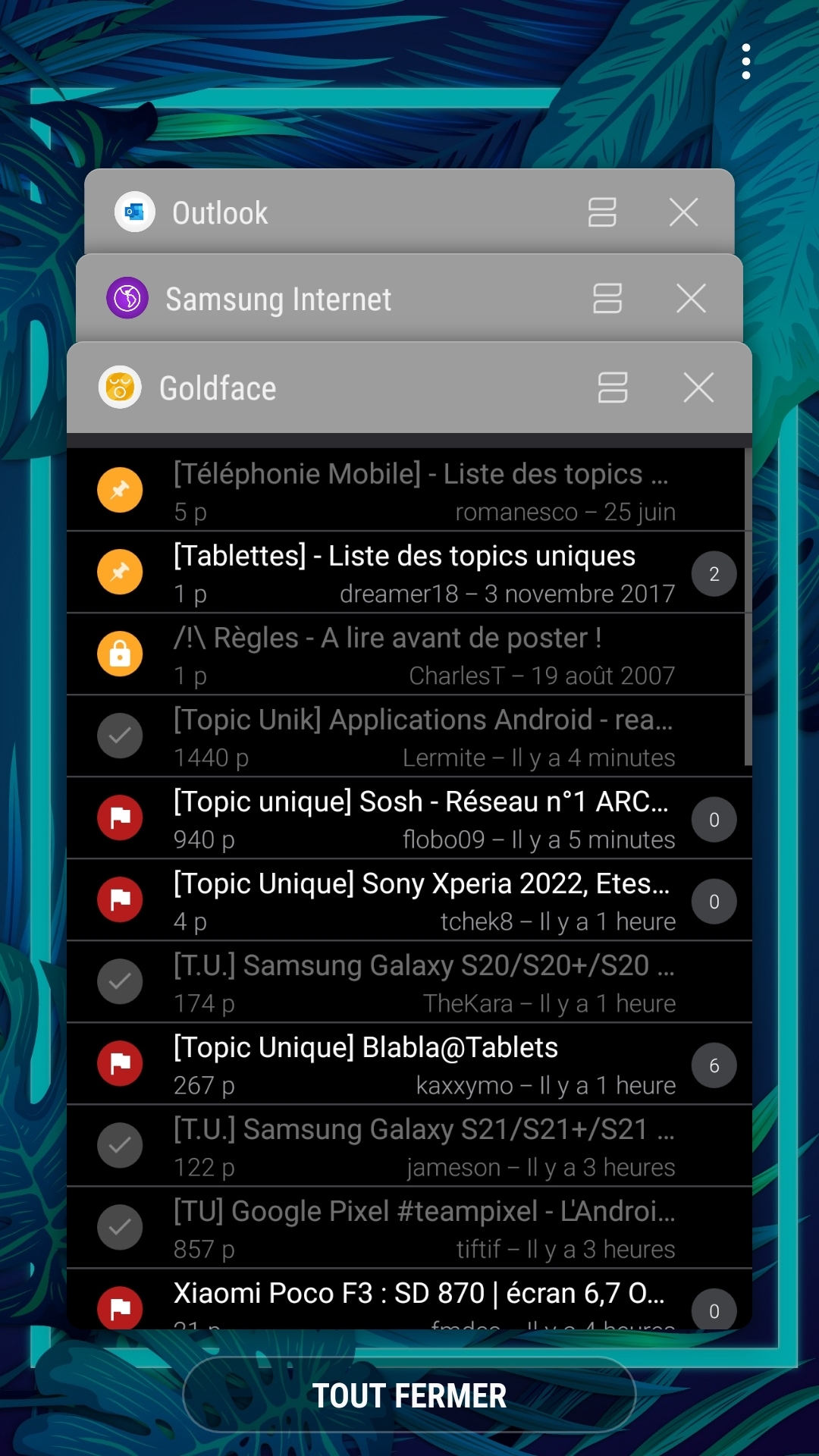Open Goldface in split screen view
Image resolution: width=819 pixels, height=1456 pixels.
(612, 388)
